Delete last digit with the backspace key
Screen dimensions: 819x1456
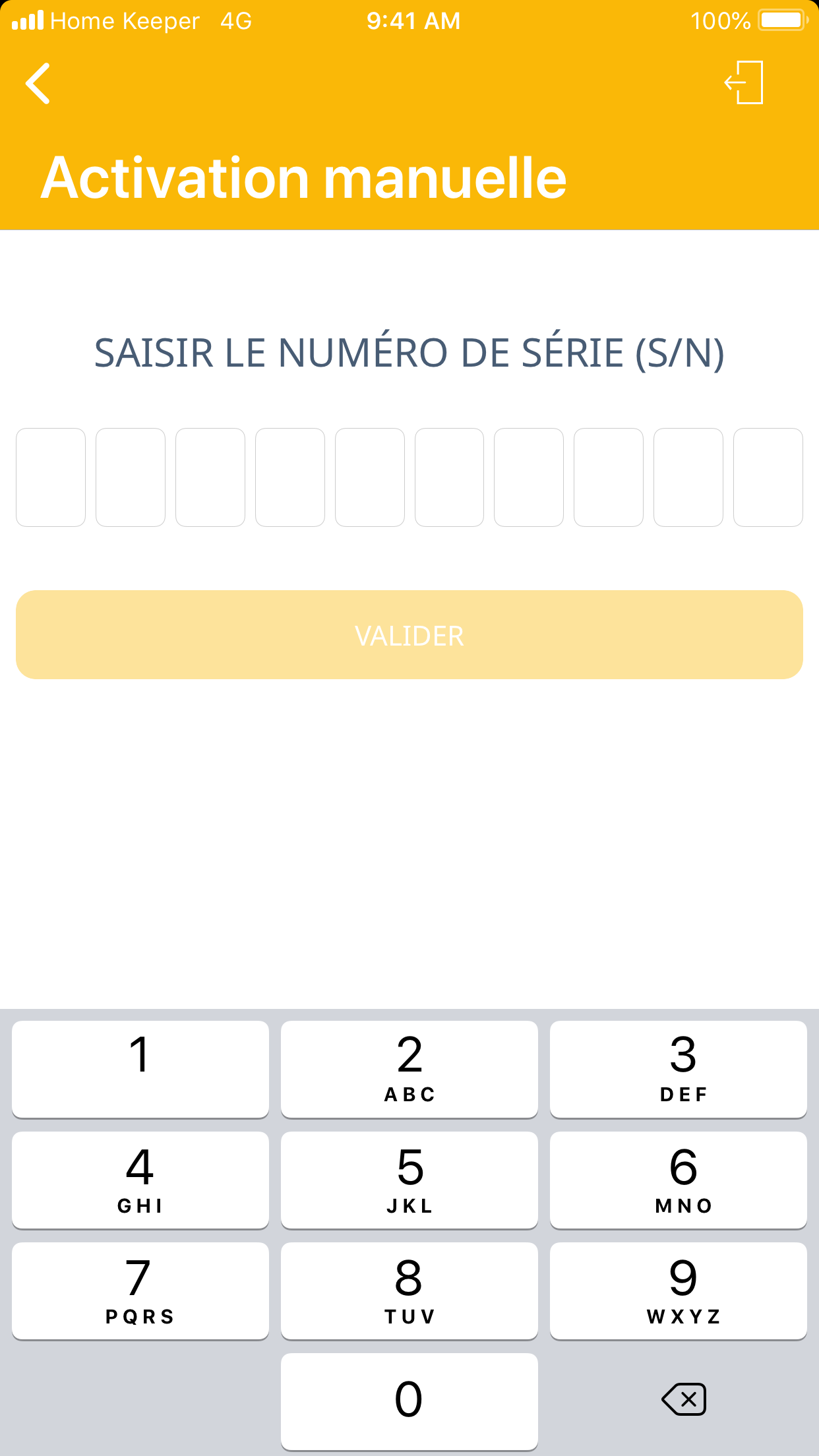click(x=684, y=1399)
